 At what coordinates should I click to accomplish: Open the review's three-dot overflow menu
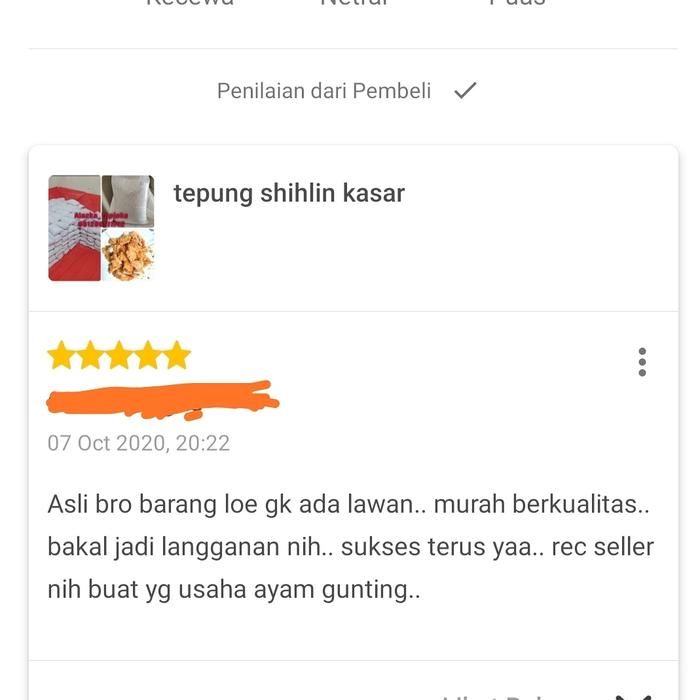point(642,362)
